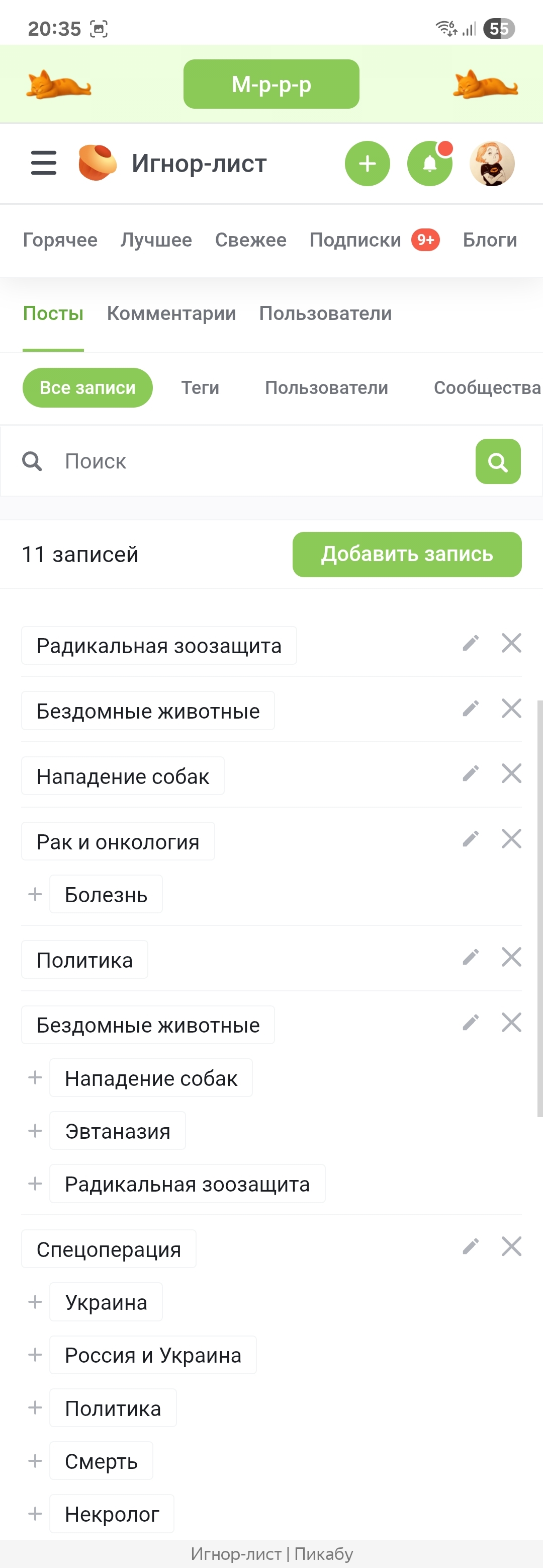Tap the М-р-р-р banner button
The width and height of the screenshot is (543, 1568).
point(271,84)
